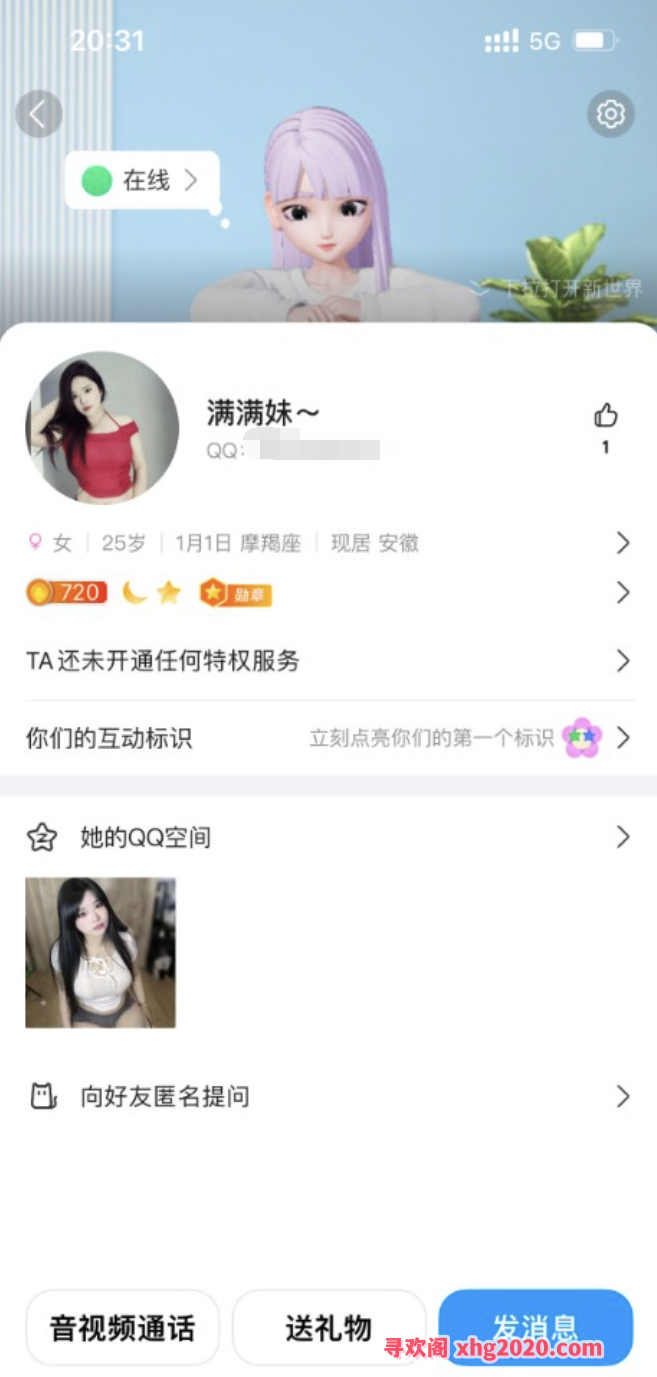The width and height of the screenshot is (657, 1377).
Task: Go back using the top-left arrow
Action: [x=38, y=115]
